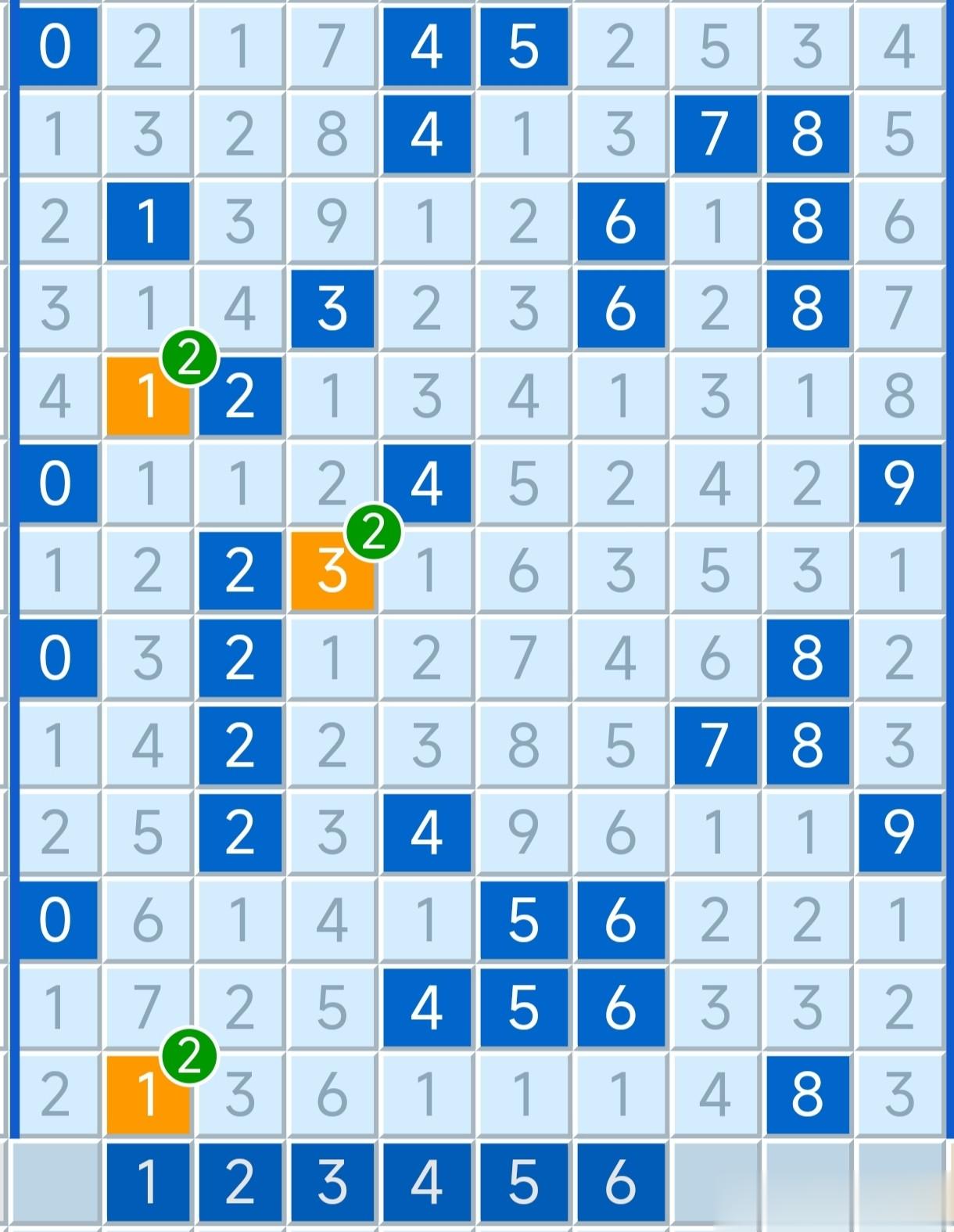The height and width of the screenshot is (1232, 954).
Task: Toggle number 3 in the bottom pick row
Action: coord(332,1182)
